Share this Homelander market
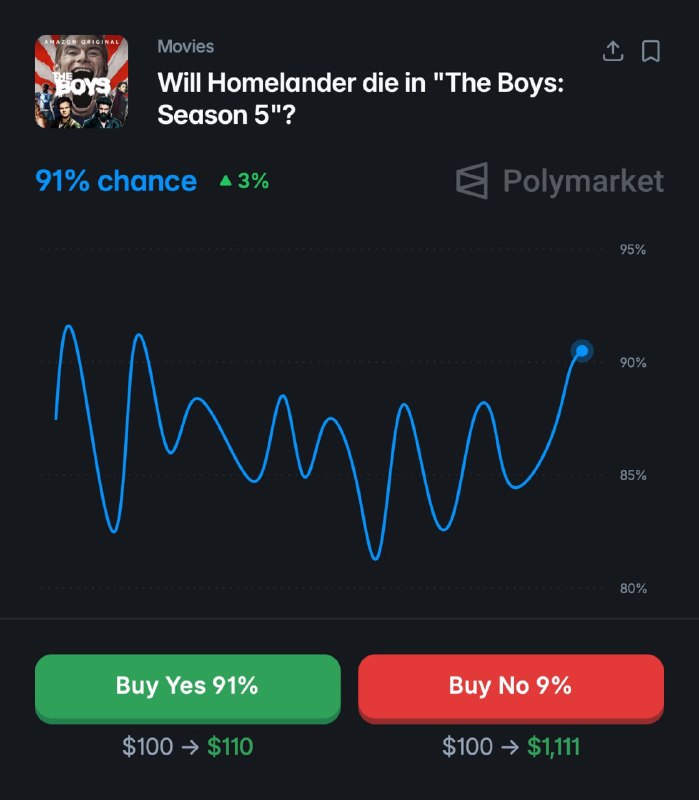 coord(613,51)
